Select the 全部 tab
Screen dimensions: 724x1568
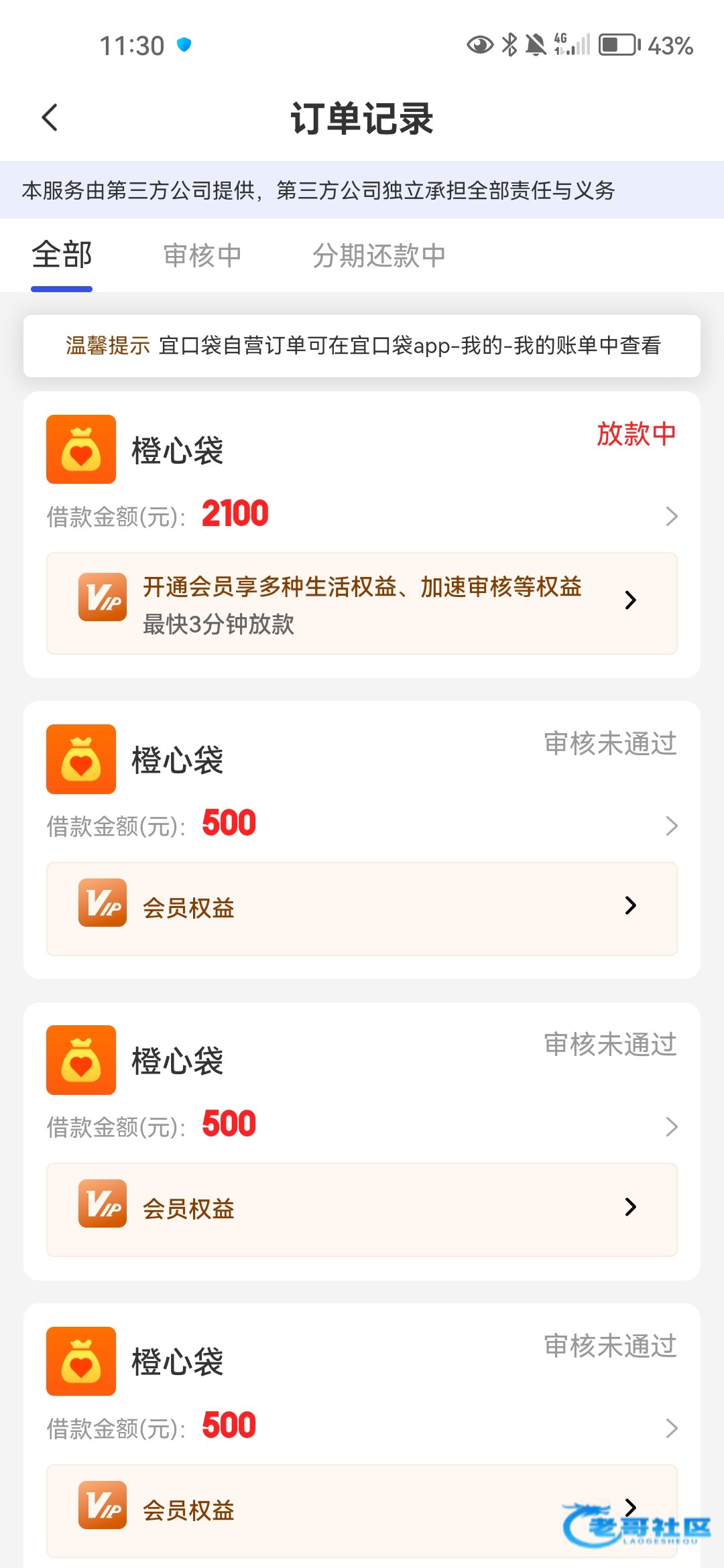pos(62,255)
